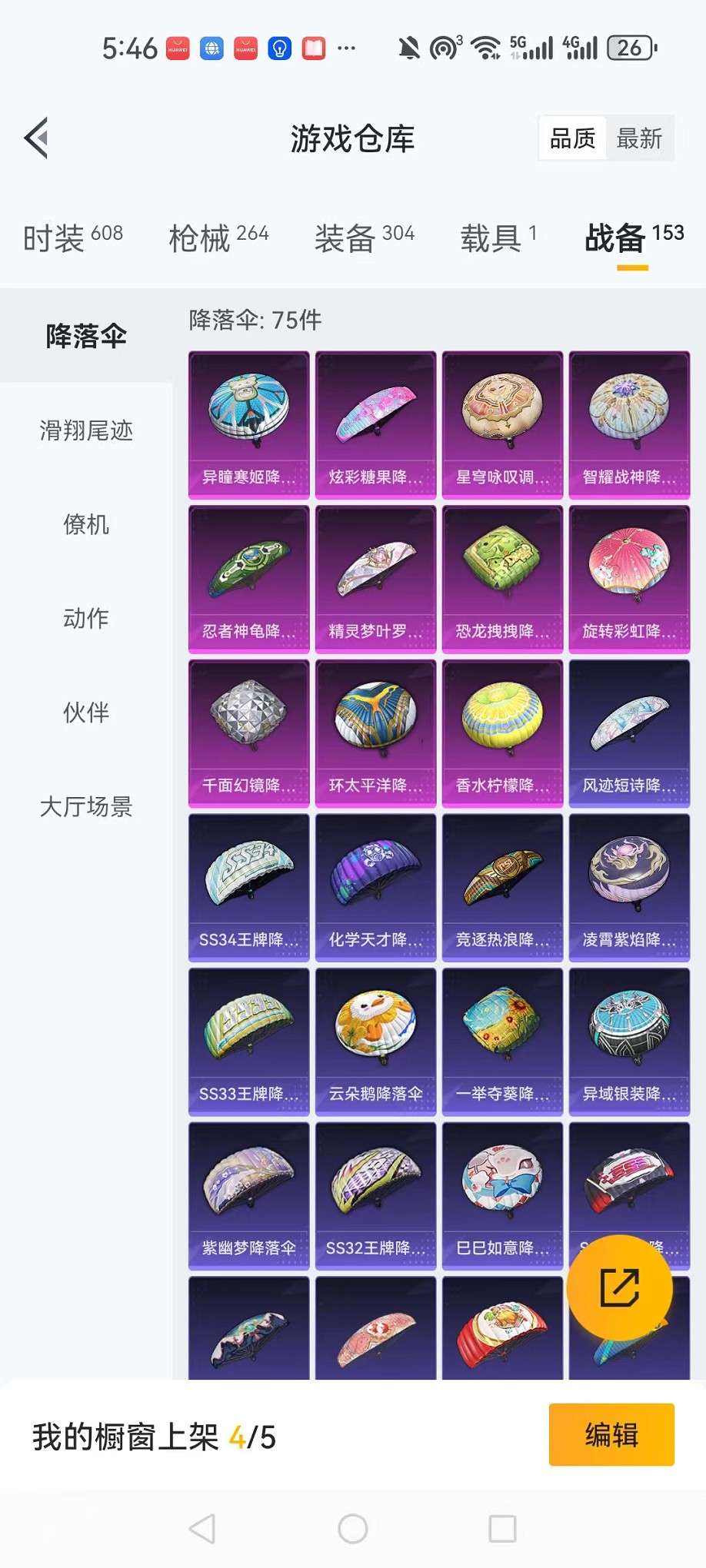Select 僚机 category
This screenshot has width=706, height=1568.
click(86, 525)
